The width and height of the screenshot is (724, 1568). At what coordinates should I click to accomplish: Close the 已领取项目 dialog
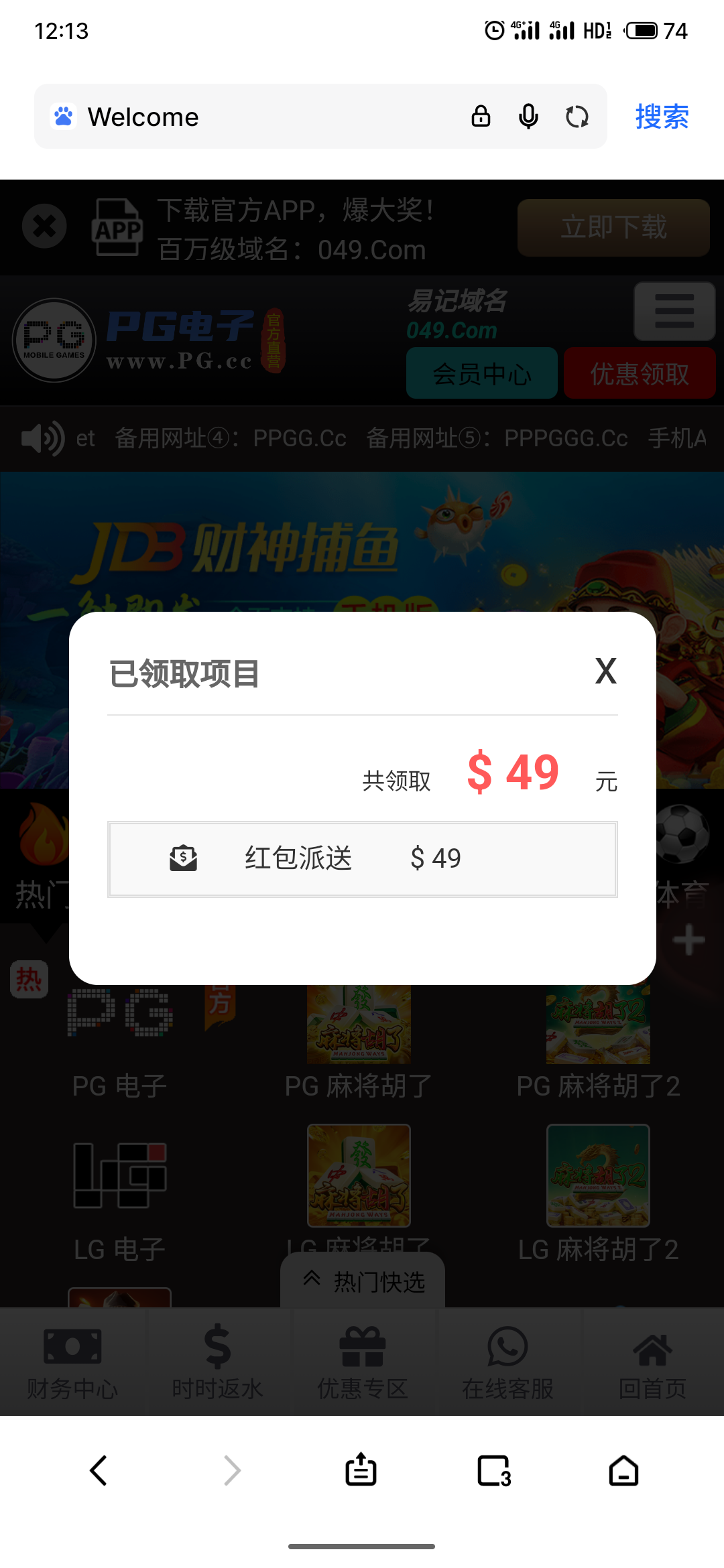click(605, 671)
